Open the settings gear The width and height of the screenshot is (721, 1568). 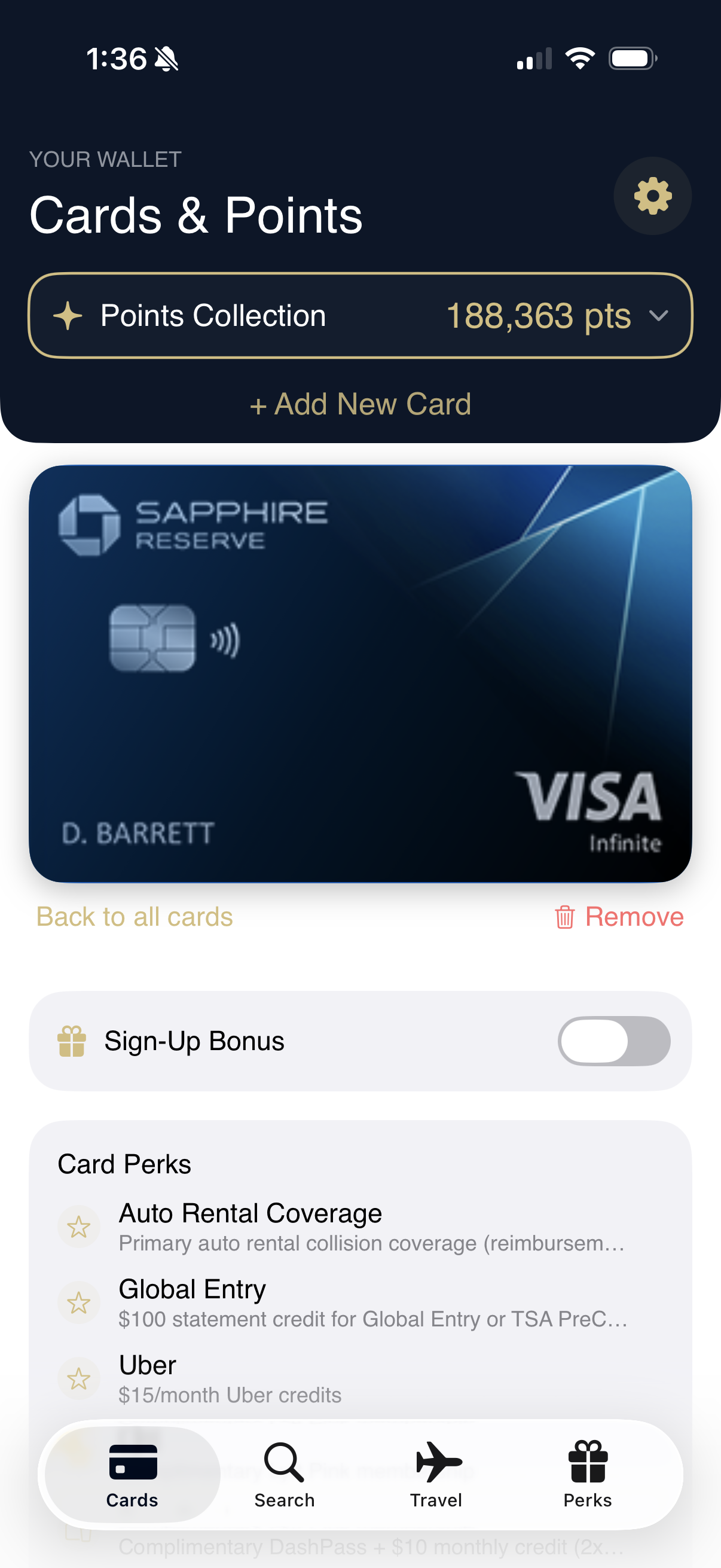(x=652, y=196)
